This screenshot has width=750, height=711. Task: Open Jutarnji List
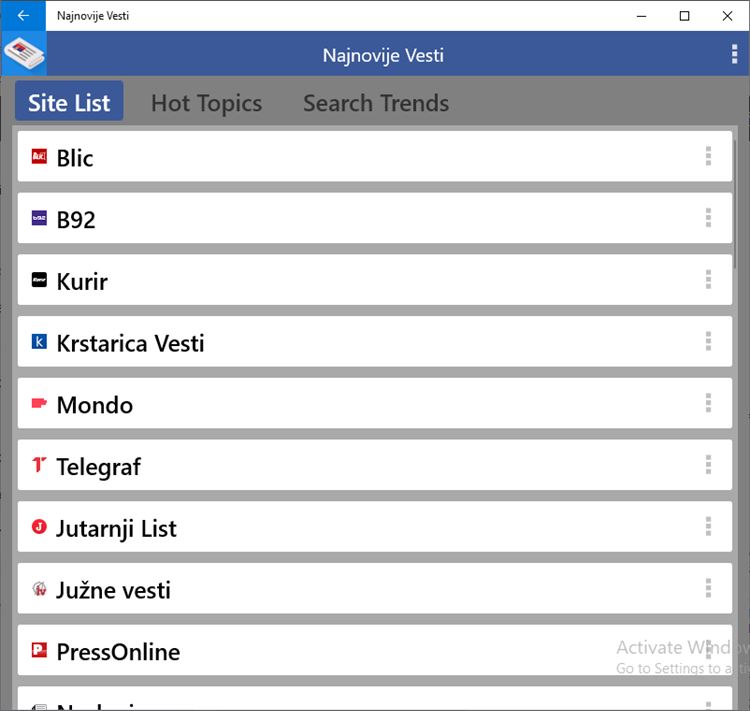coord(116,529)
